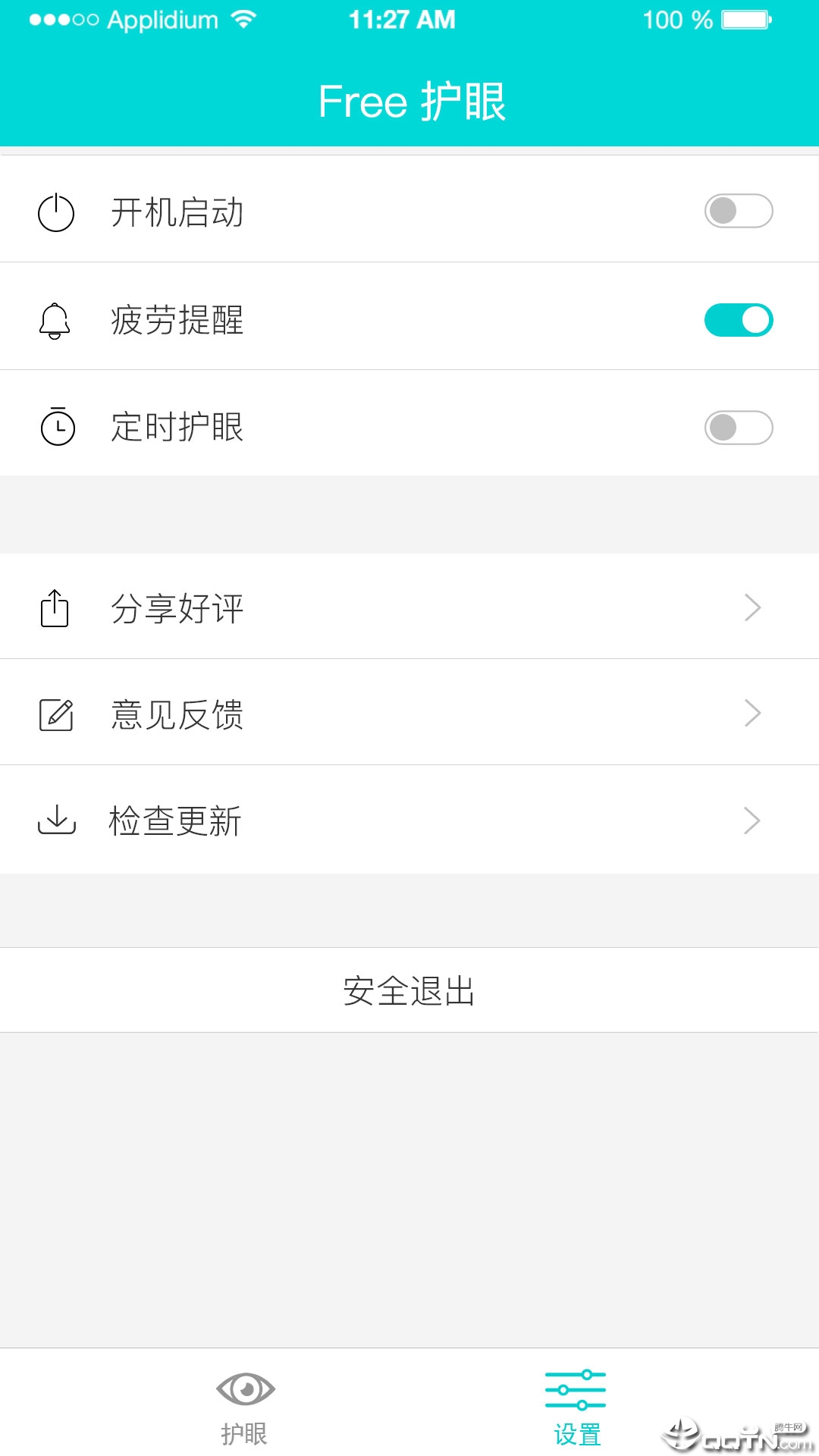This screenshot has height=1456, width=819.
Task: Click the power icon beside 开机启动
Action: pos(56,213)
